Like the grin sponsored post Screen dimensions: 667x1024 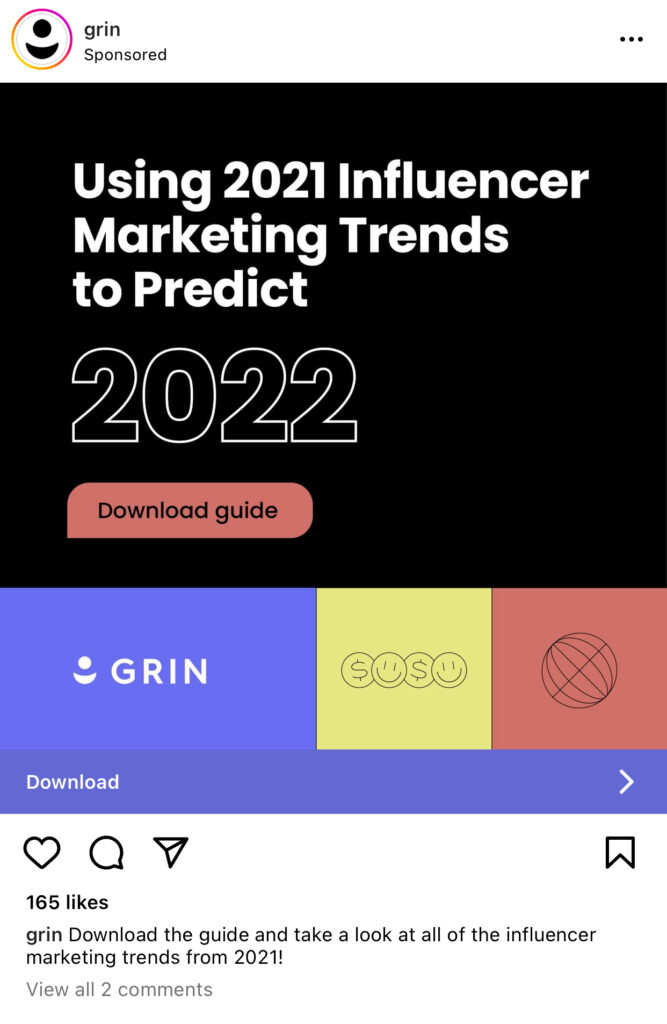(x=42, y=853)
